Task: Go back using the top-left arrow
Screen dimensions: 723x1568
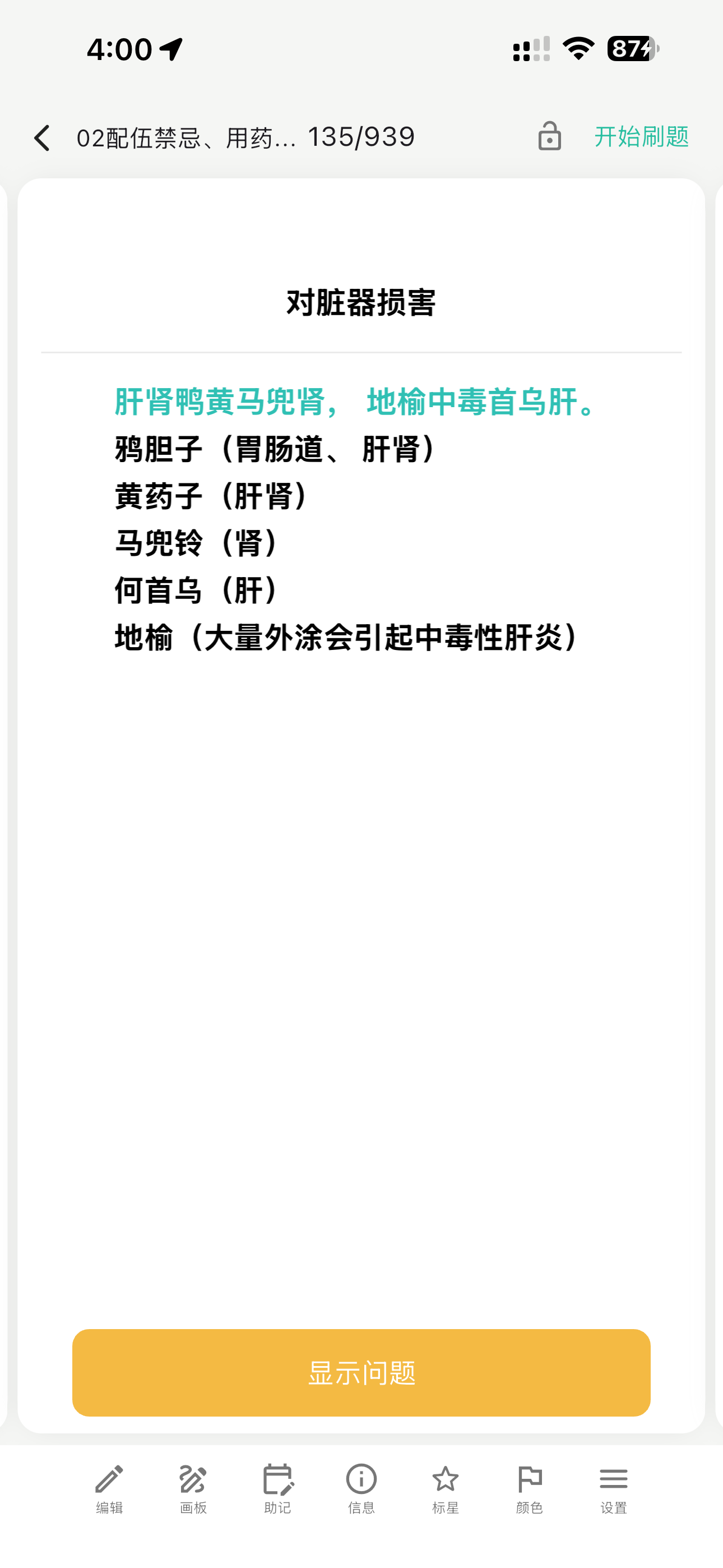Action: tap(42, 137)
